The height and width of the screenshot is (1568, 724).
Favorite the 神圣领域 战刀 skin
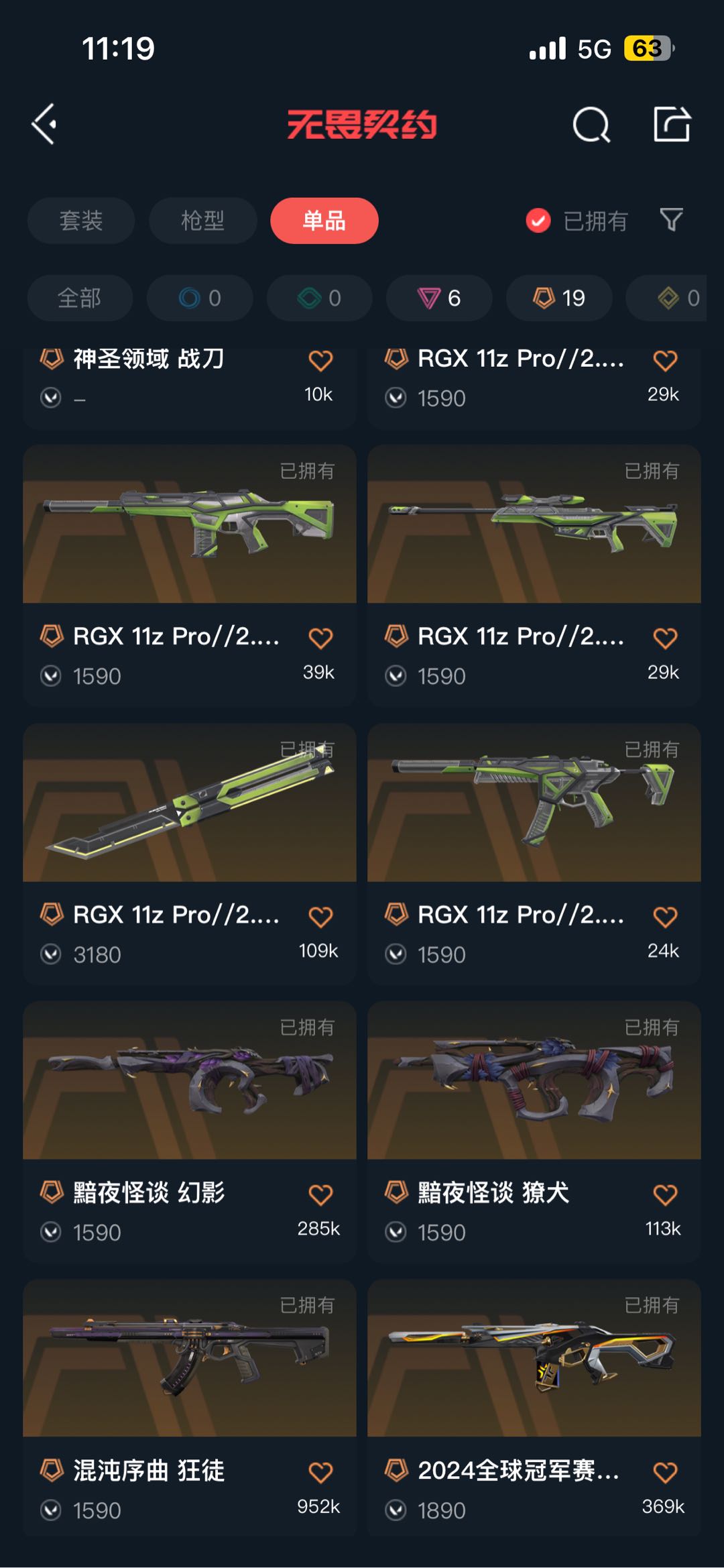click(320, 361)
